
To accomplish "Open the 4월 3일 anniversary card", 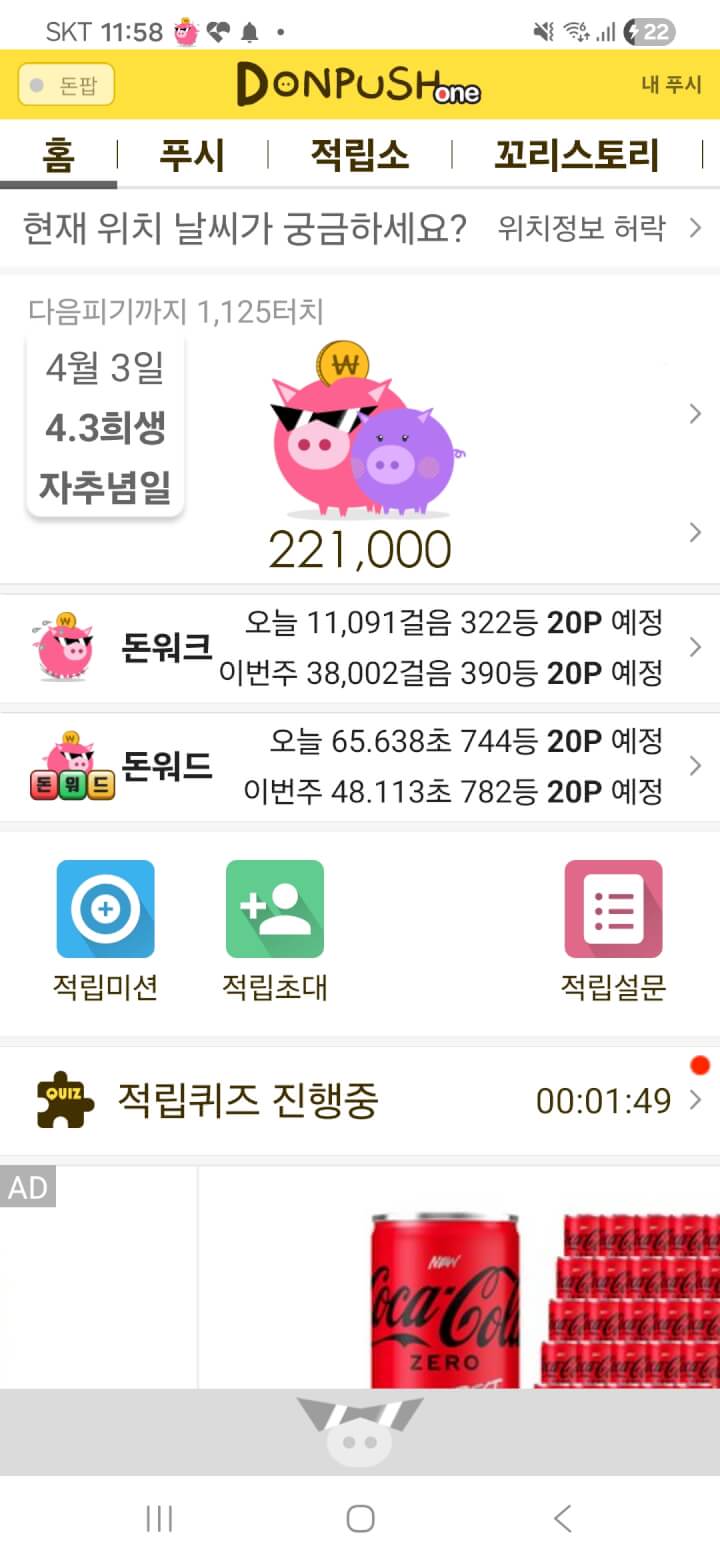I will point(105,428).
